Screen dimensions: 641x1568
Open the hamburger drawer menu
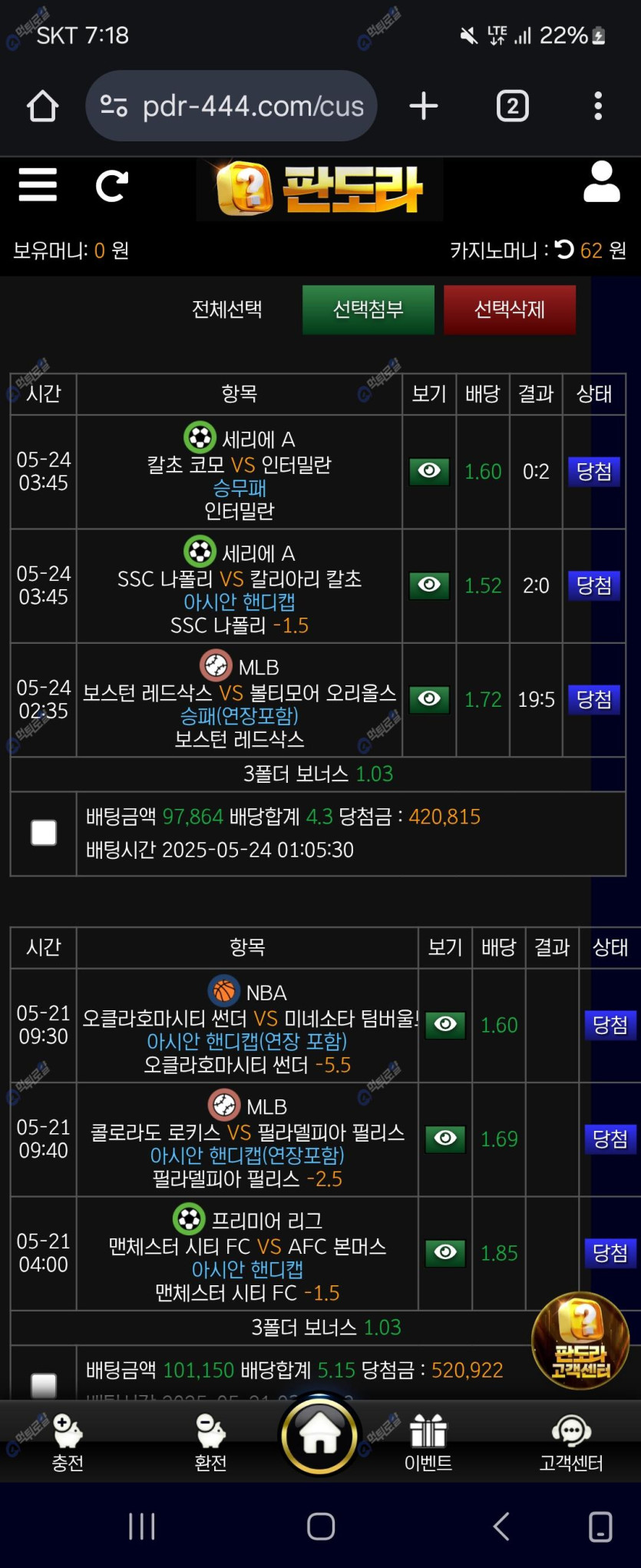tap(38, 185)
